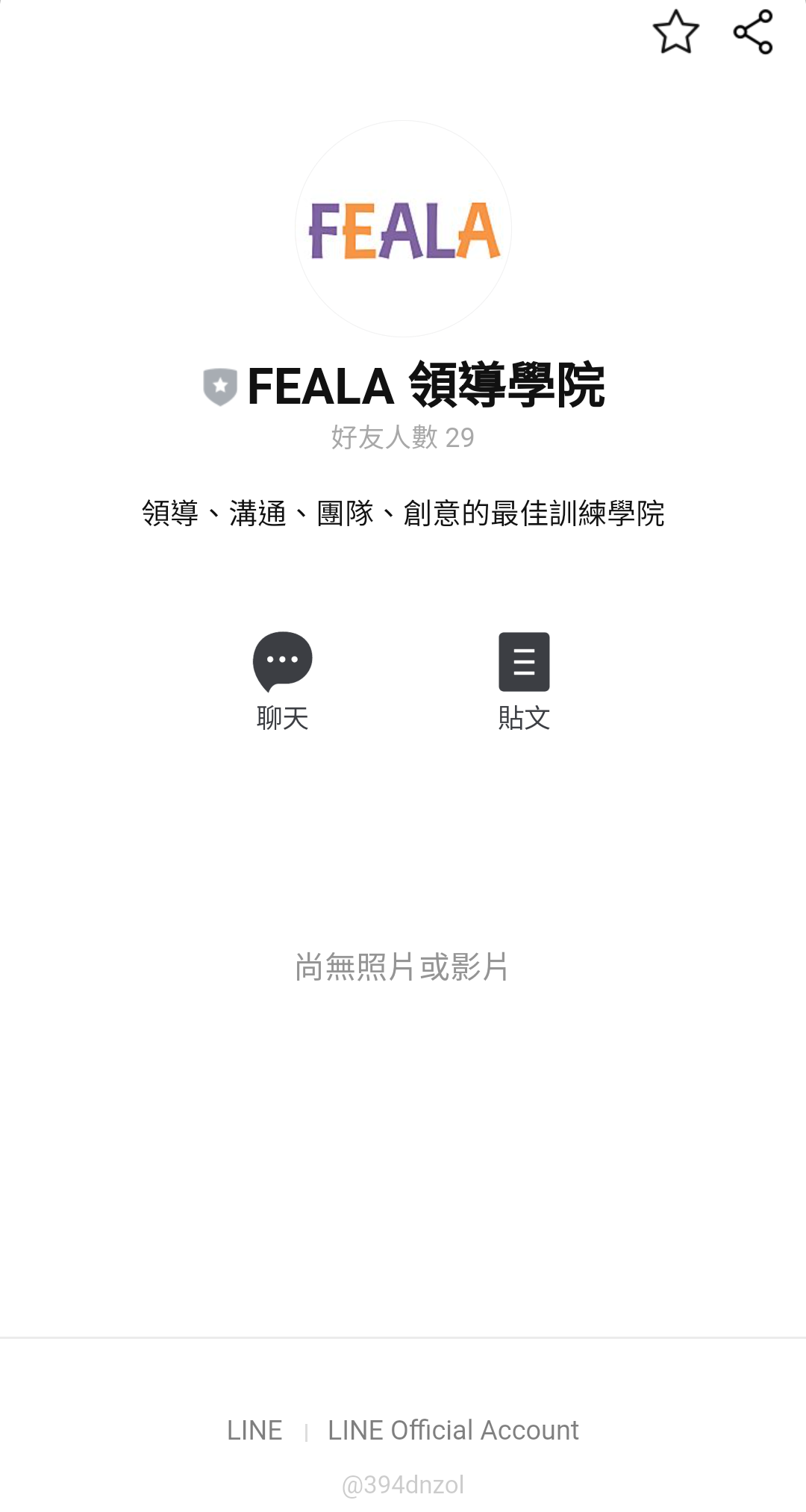Share this FEALA profile
The image size is (806, 1512).
pos(752,32)
